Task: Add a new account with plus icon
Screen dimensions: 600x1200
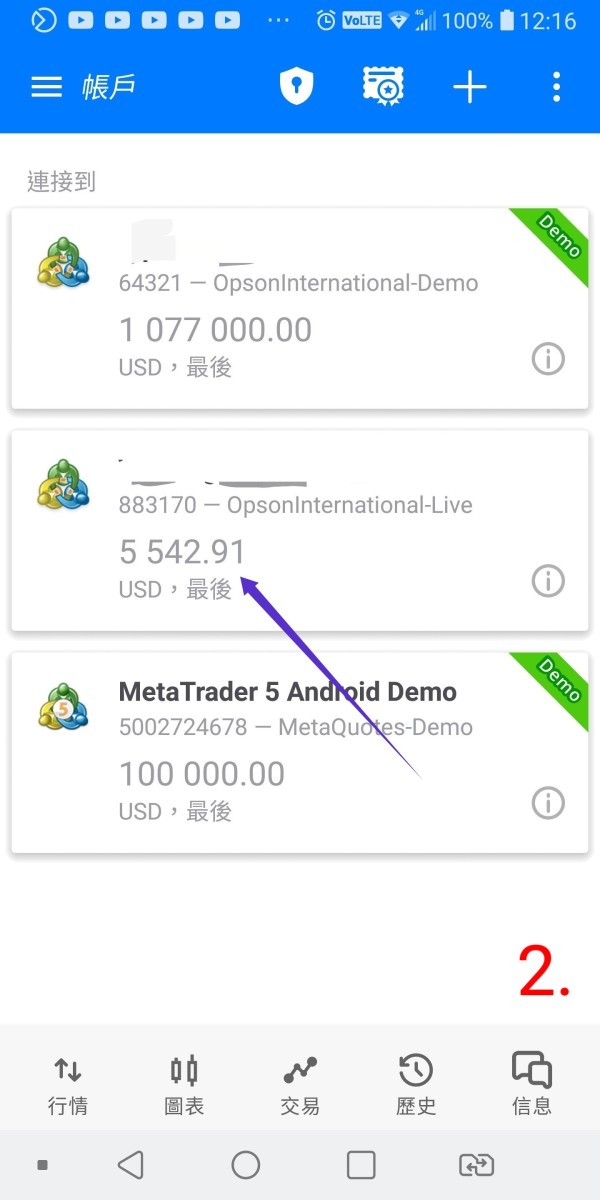Action: click(x=469, y=88)
